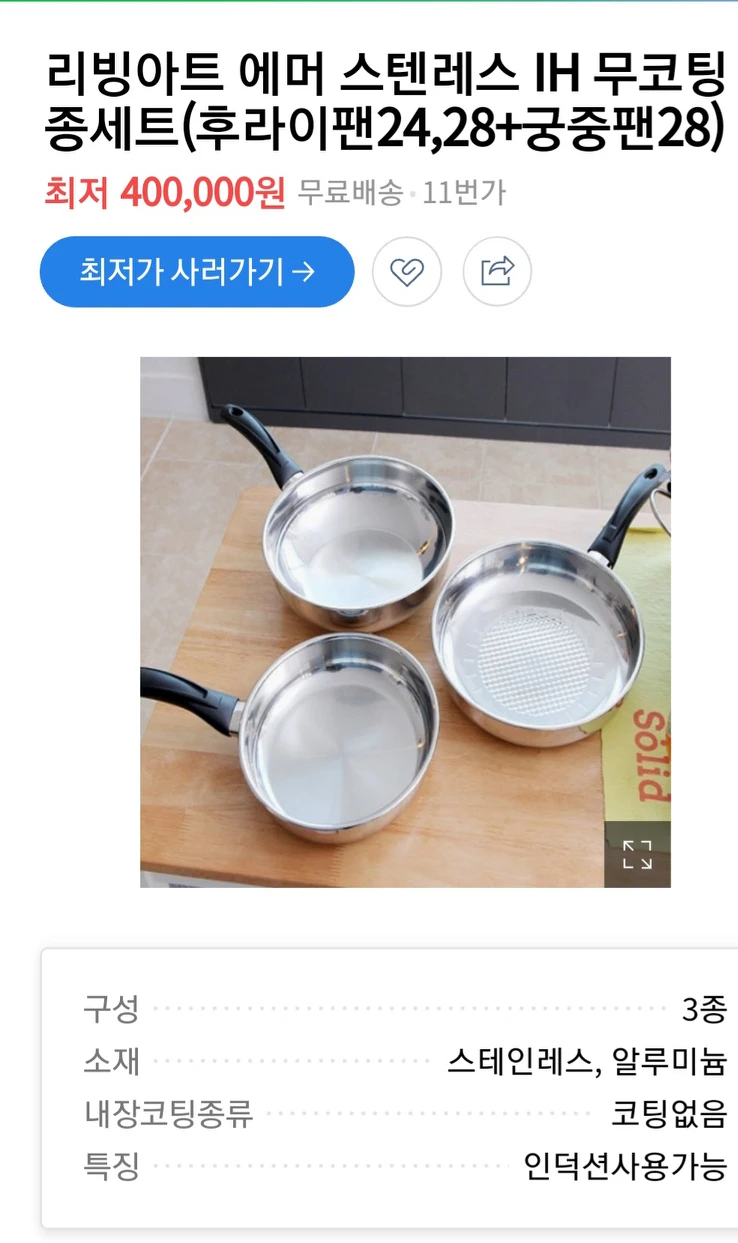Add this product to the wishlist
The height and width of the screenshot is (1243, 738).
click(x=407, y=271)
